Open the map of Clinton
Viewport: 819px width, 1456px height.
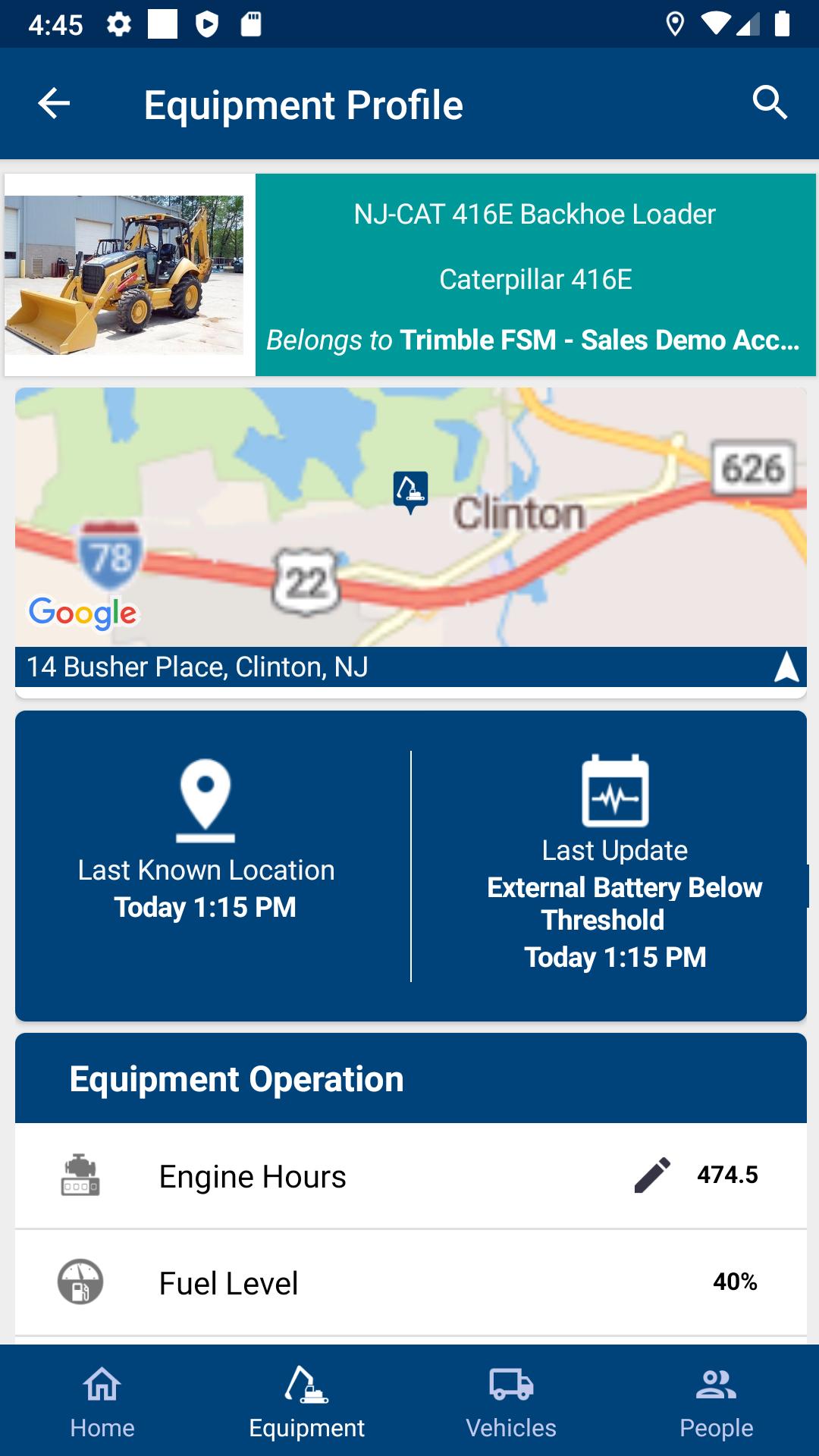410,517
